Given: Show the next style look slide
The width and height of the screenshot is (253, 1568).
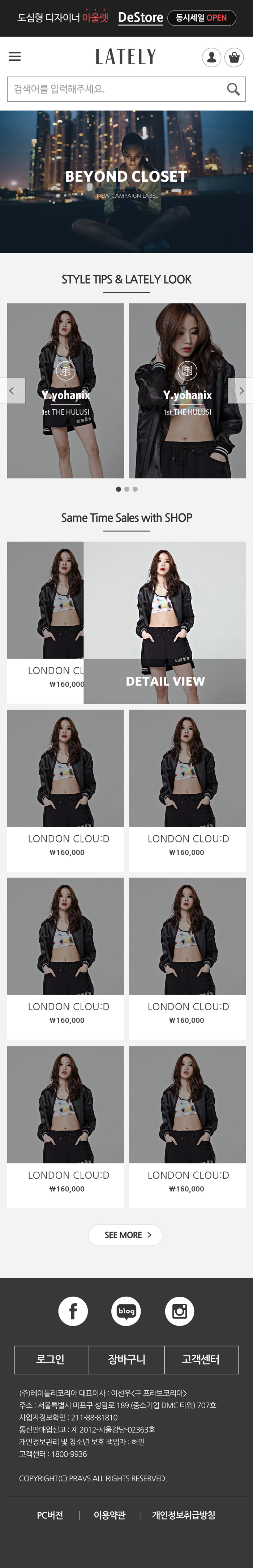Looking at the screenshot, I should coord(241,391).
